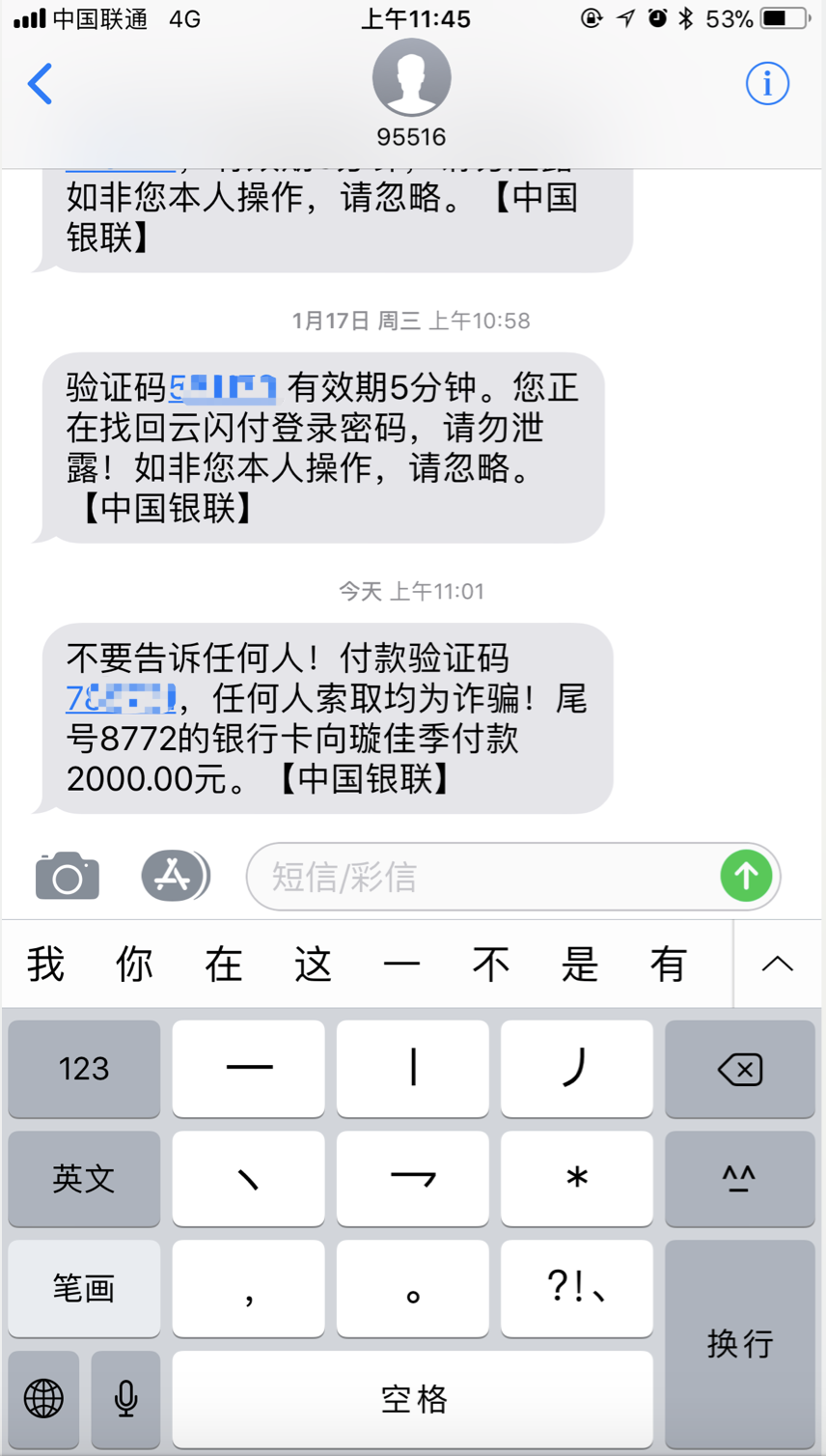826x1456 pixels.
Task: Go back to the message list
Action: tap(41, 84)
